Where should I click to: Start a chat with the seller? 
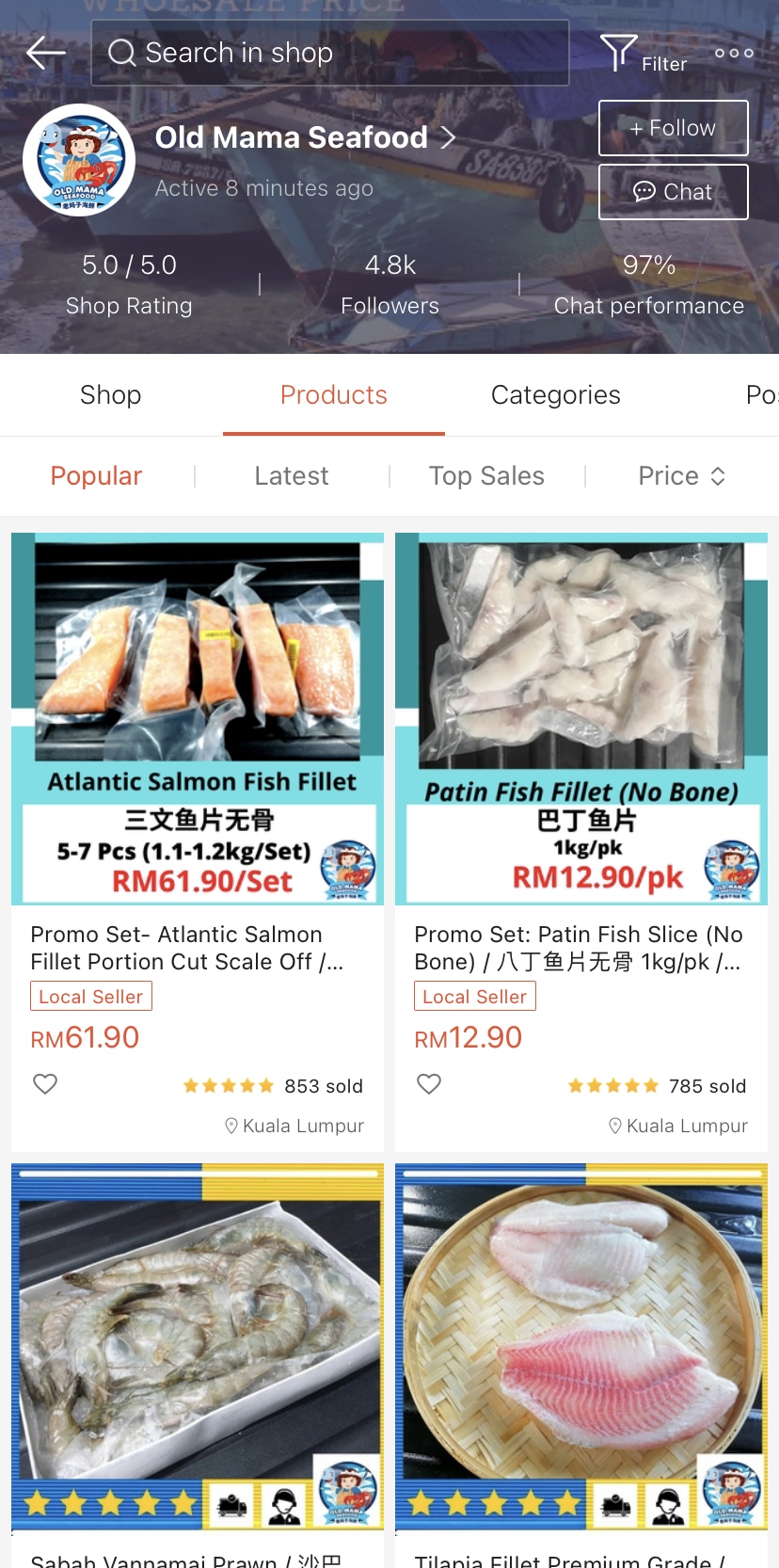coord(673,192)
